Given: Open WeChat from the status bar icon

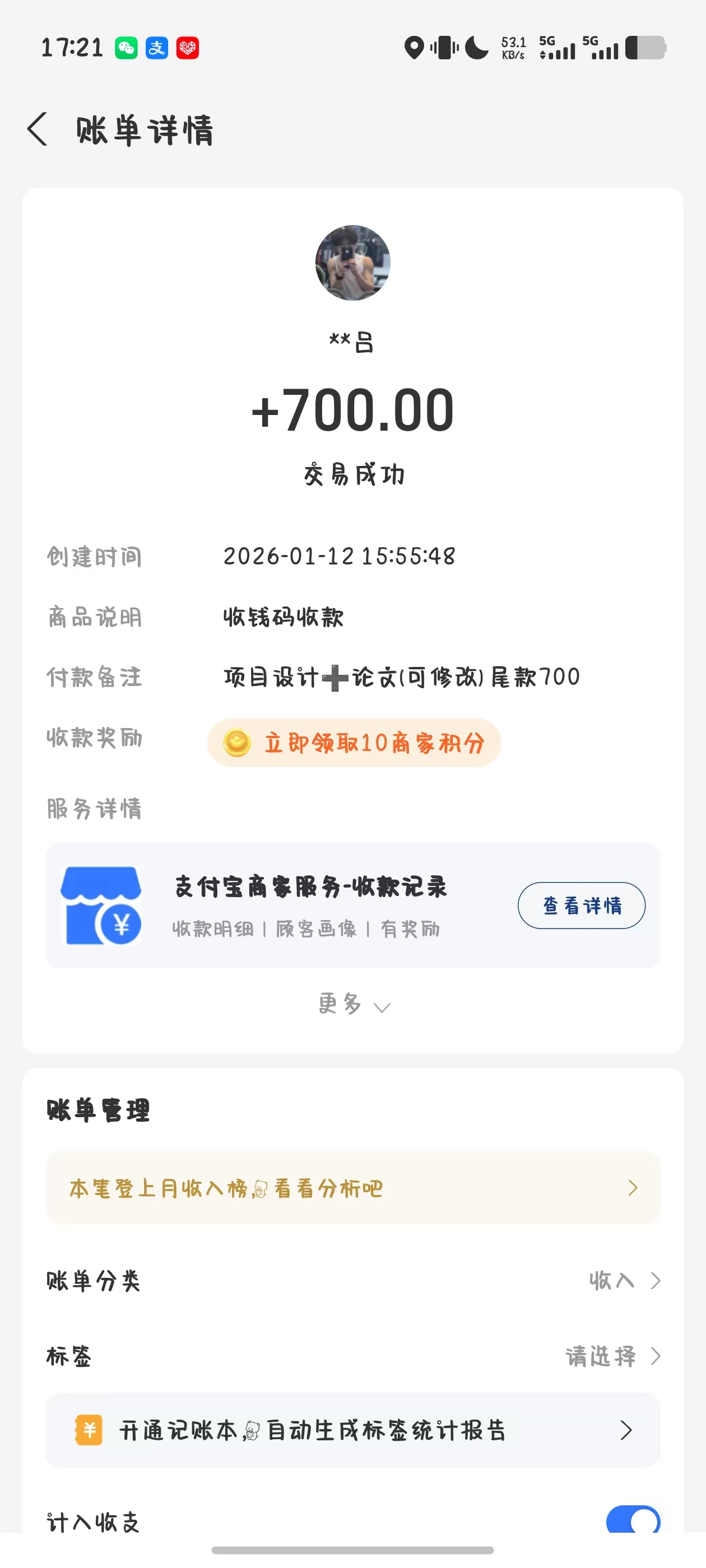Looking at the screenshot, I should pyautogui.click(x=125, y=48).
